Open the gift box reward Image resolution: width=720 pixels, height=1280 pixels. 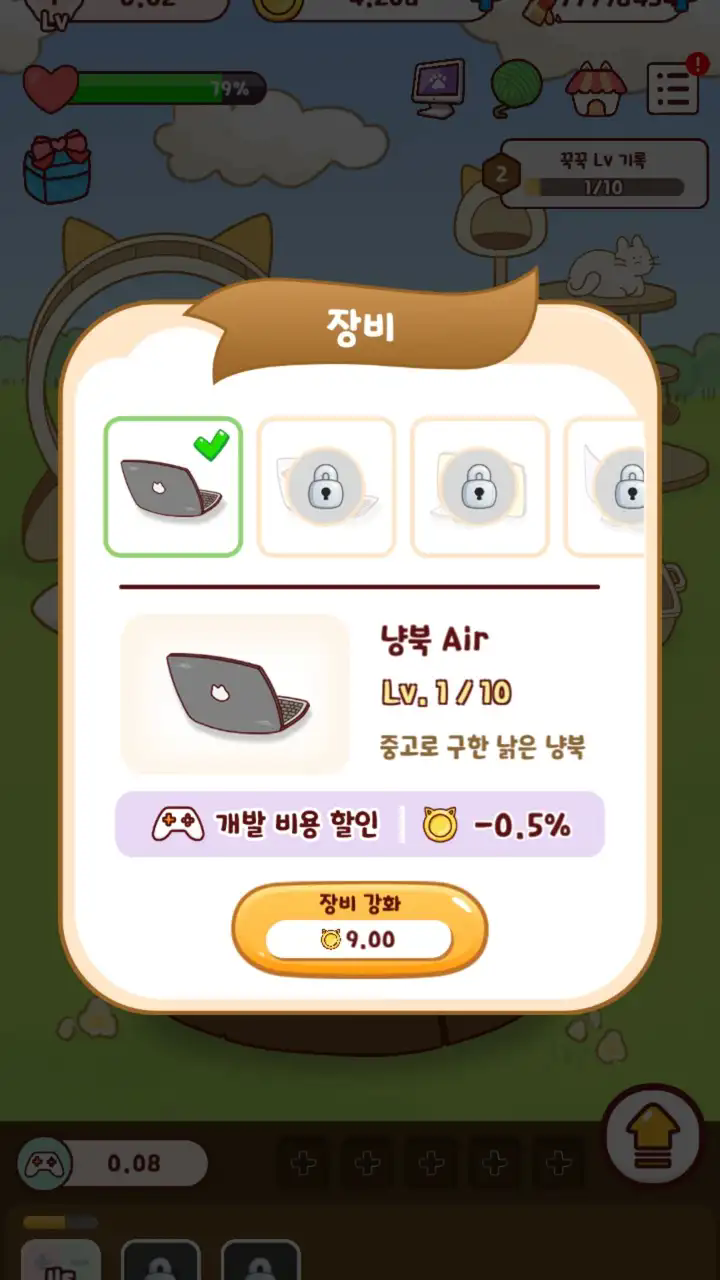[x=56, y=166]
